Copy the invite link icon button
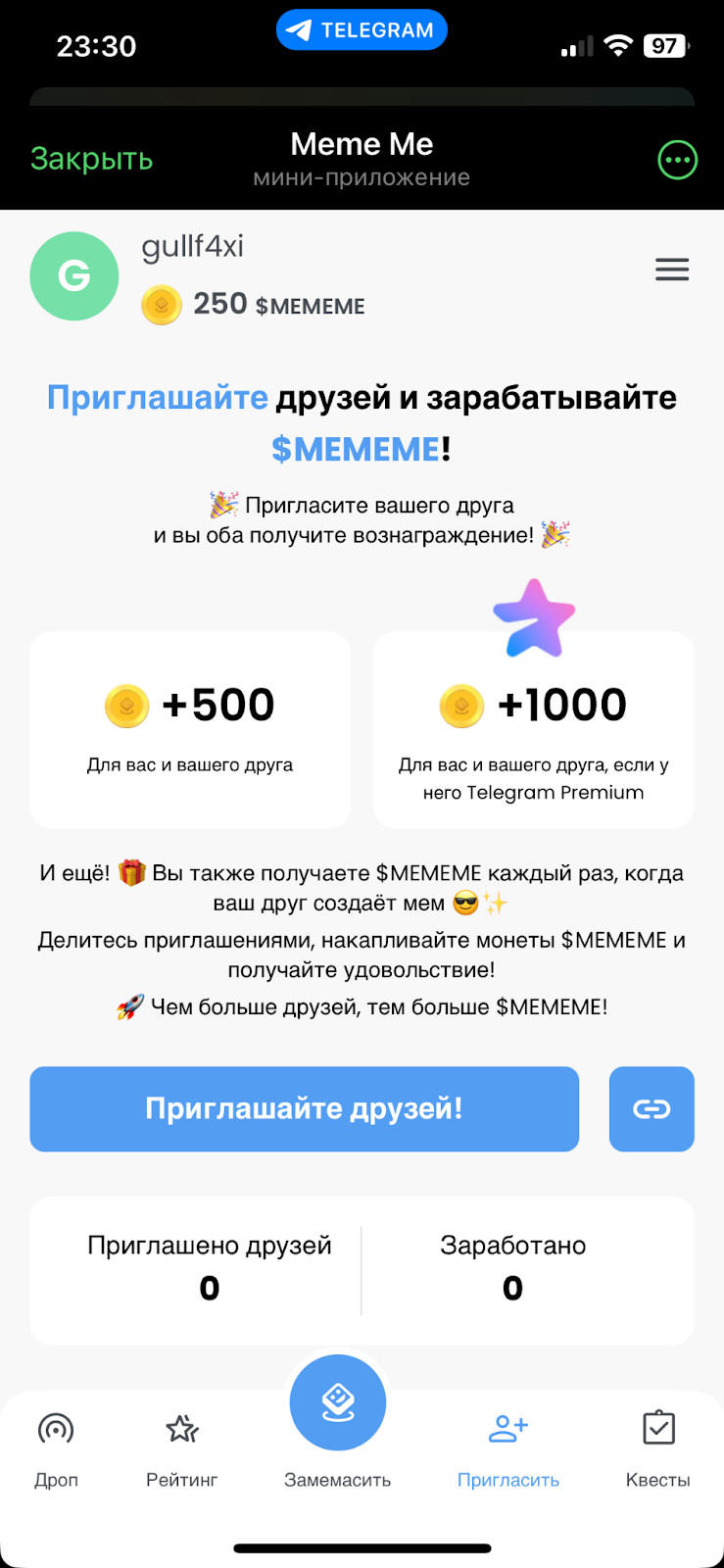The width and height of the screenshot is (724, 1568). click(651, 1108)
